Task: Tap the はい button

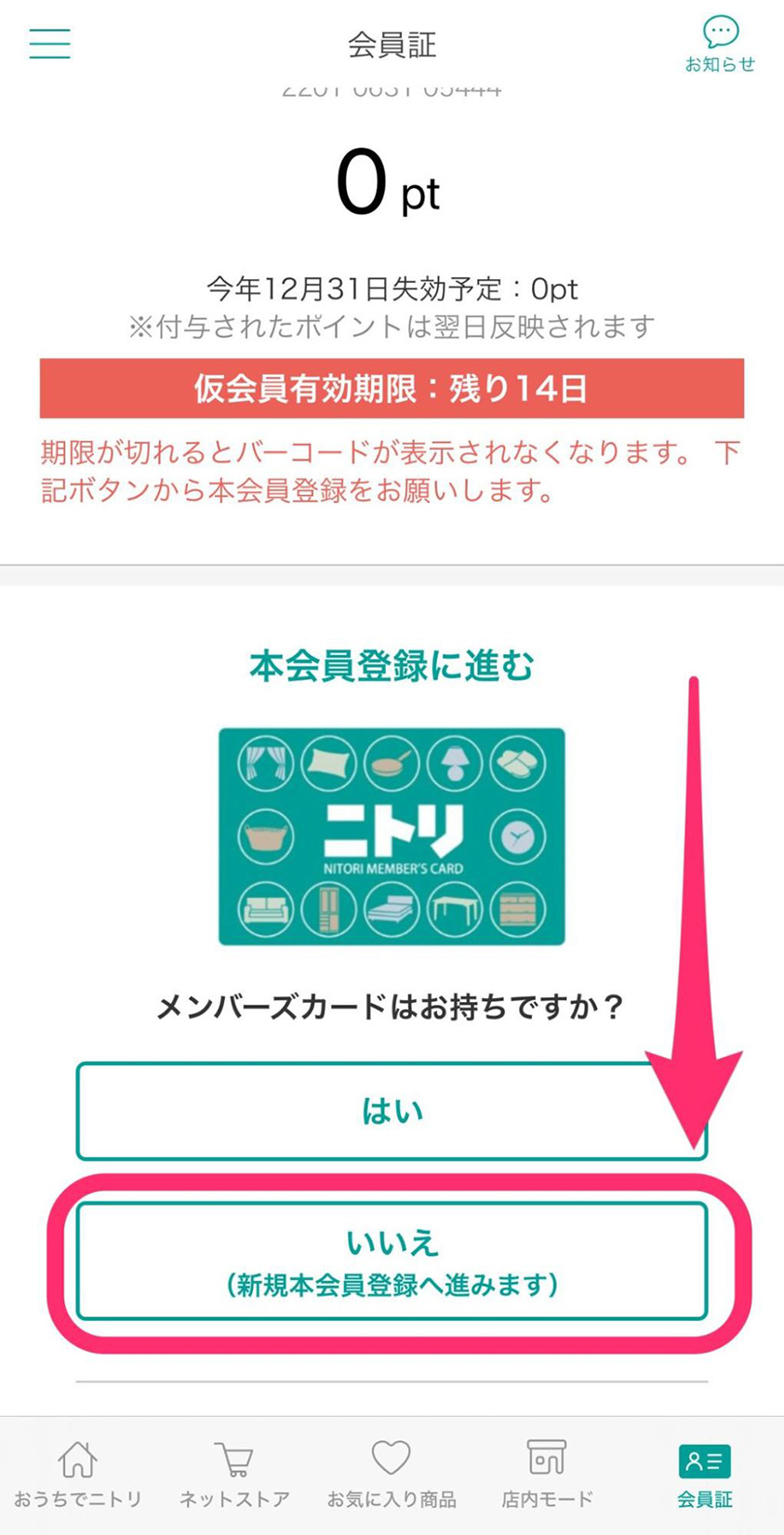Action: tap(391, 1111)
